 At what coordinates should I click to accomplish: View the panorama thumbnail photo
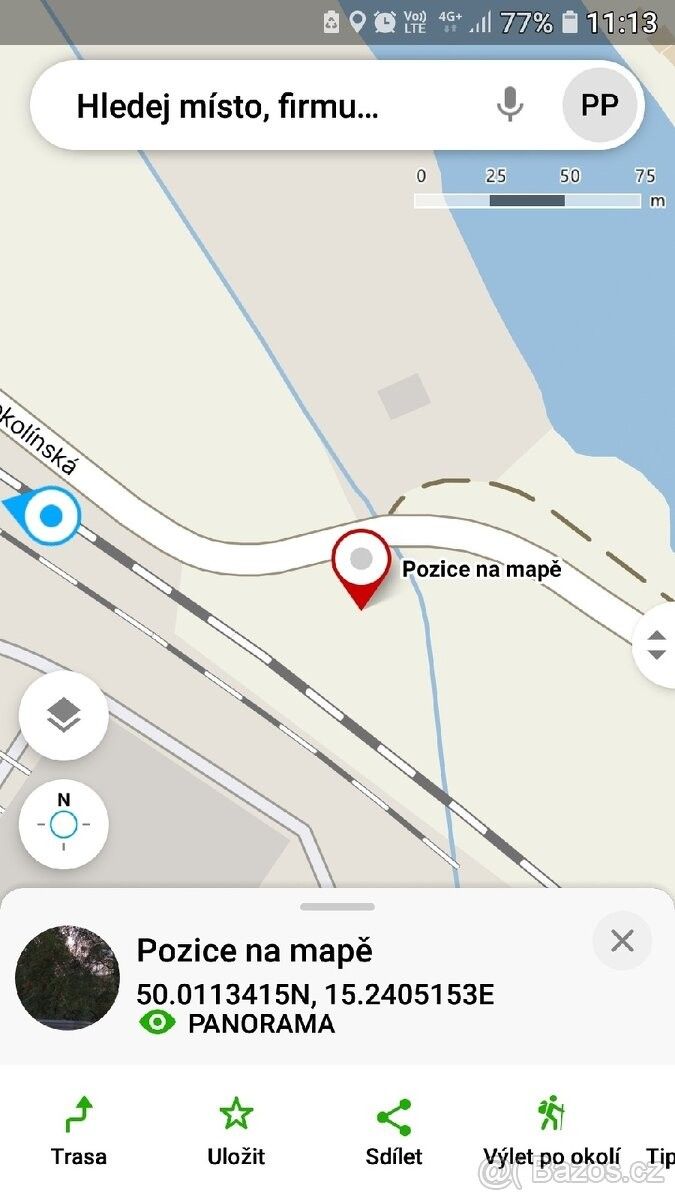pyautogui.click(x=68, y=977)
